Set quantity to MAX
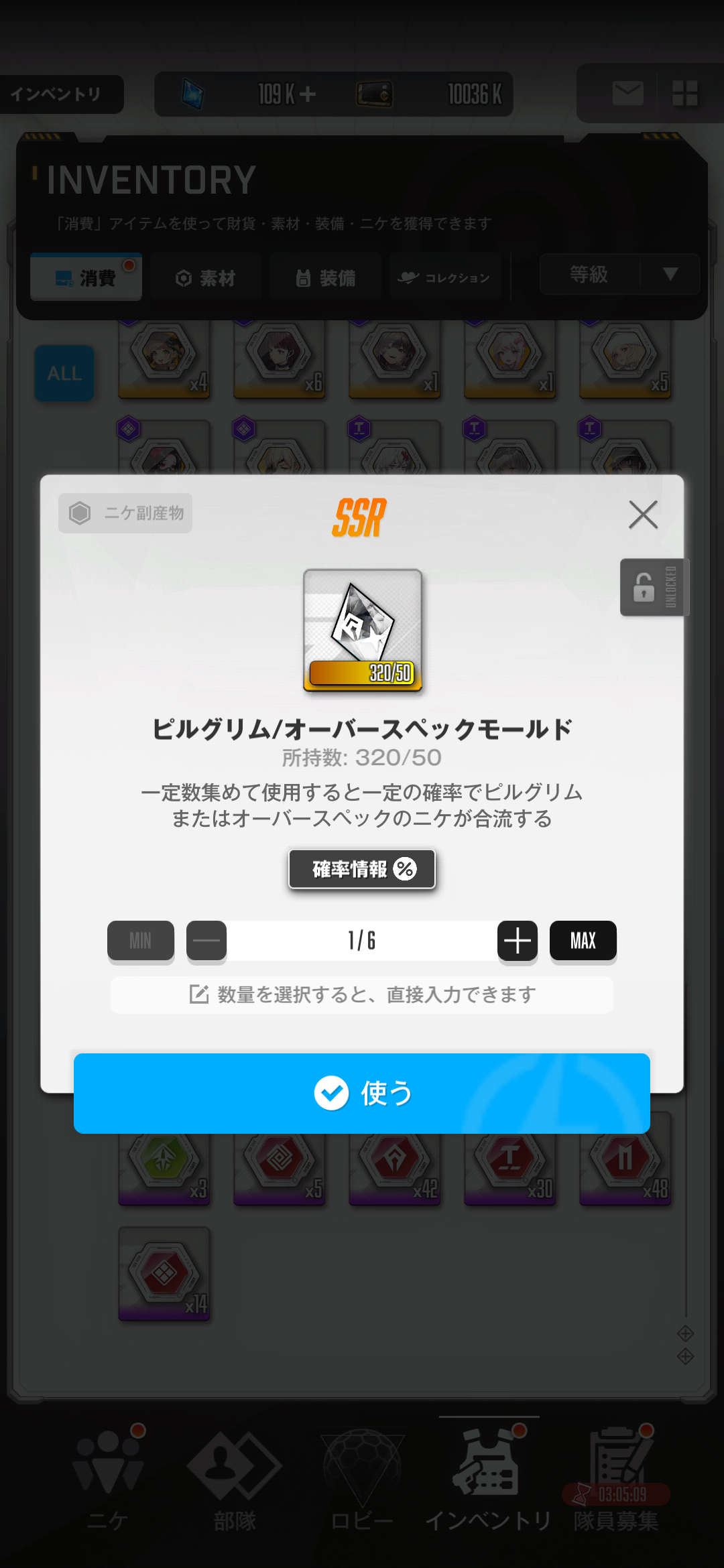Viewport: 724px width, 1568px height. [583, 940]
